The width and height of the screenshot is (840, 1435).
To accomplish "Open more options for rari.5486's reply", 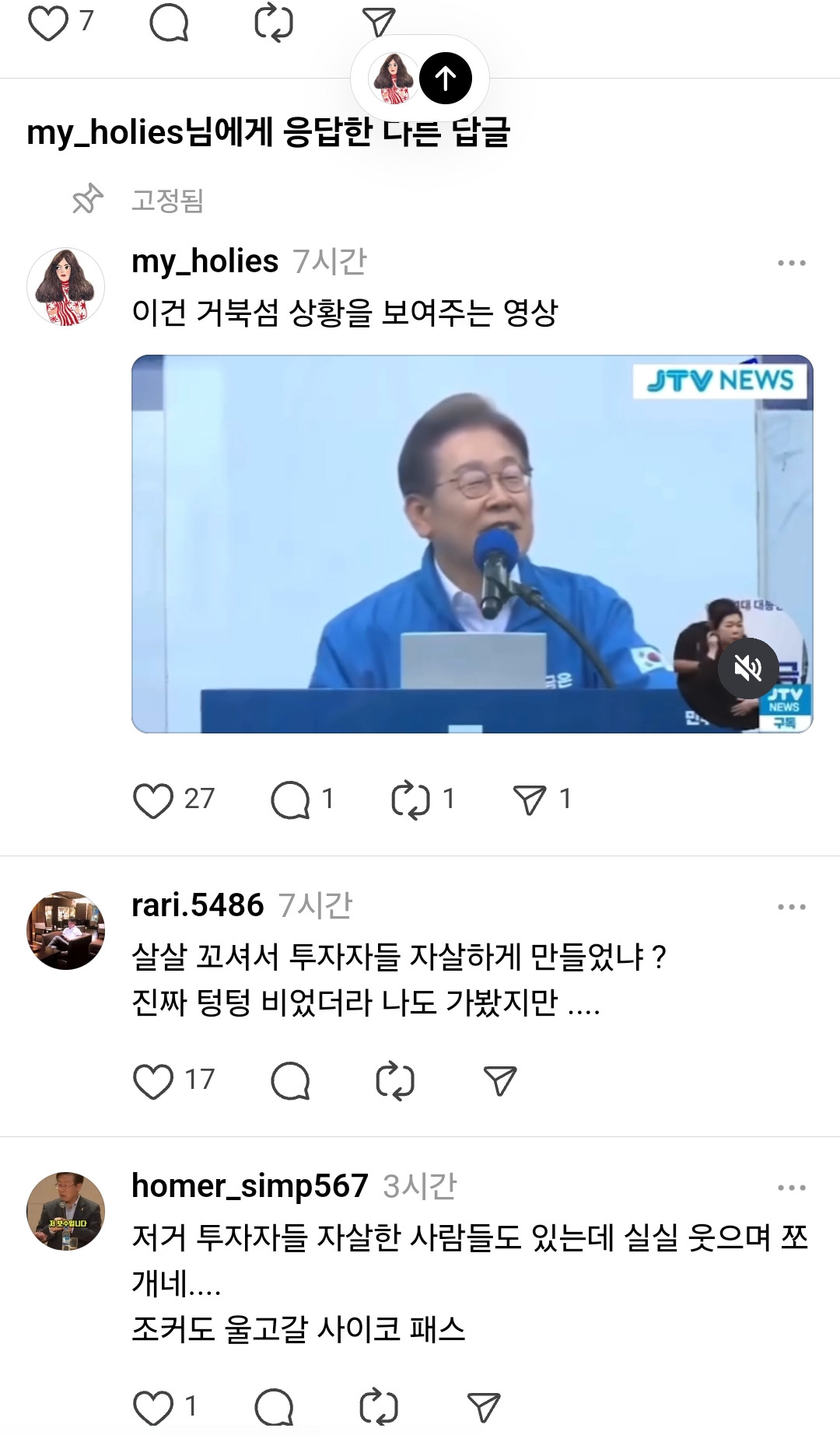I will tap(792, 907).
